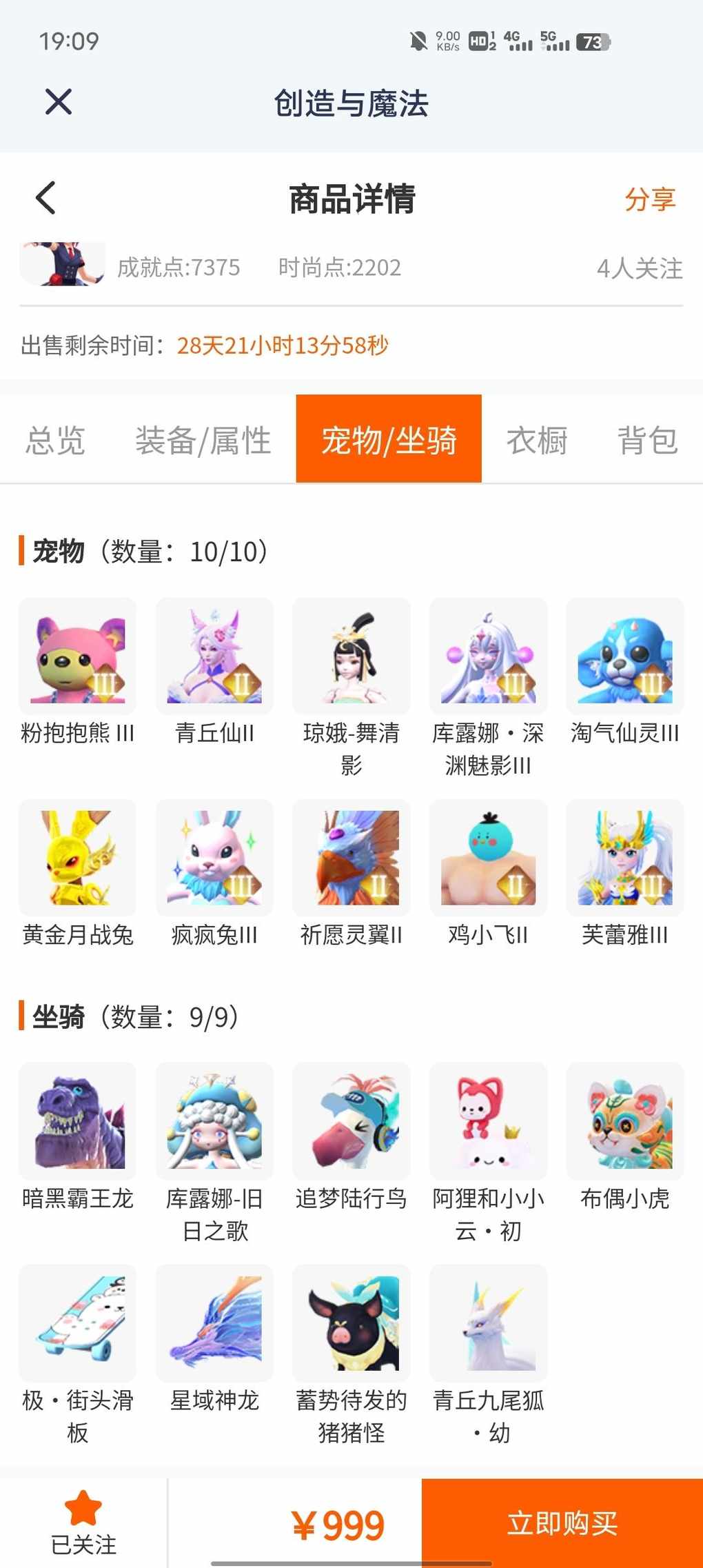Switch to the 总览 tab
Screen dimensions: 703x1568
pos(55,441)
